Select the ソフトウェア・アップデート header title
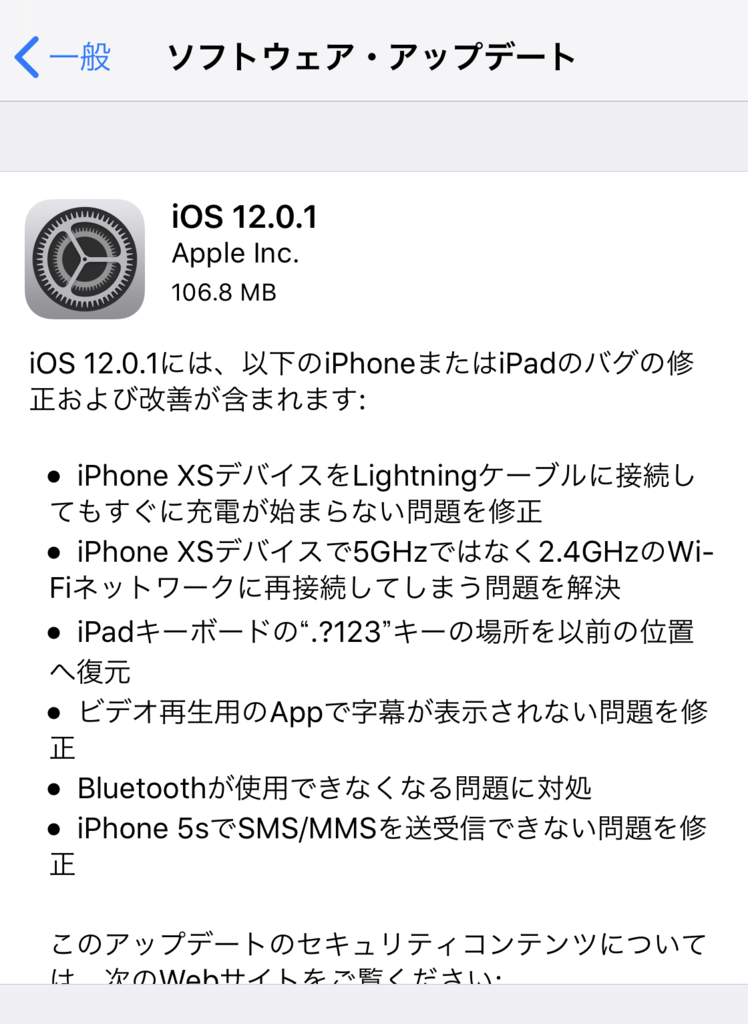 (370, 57)
